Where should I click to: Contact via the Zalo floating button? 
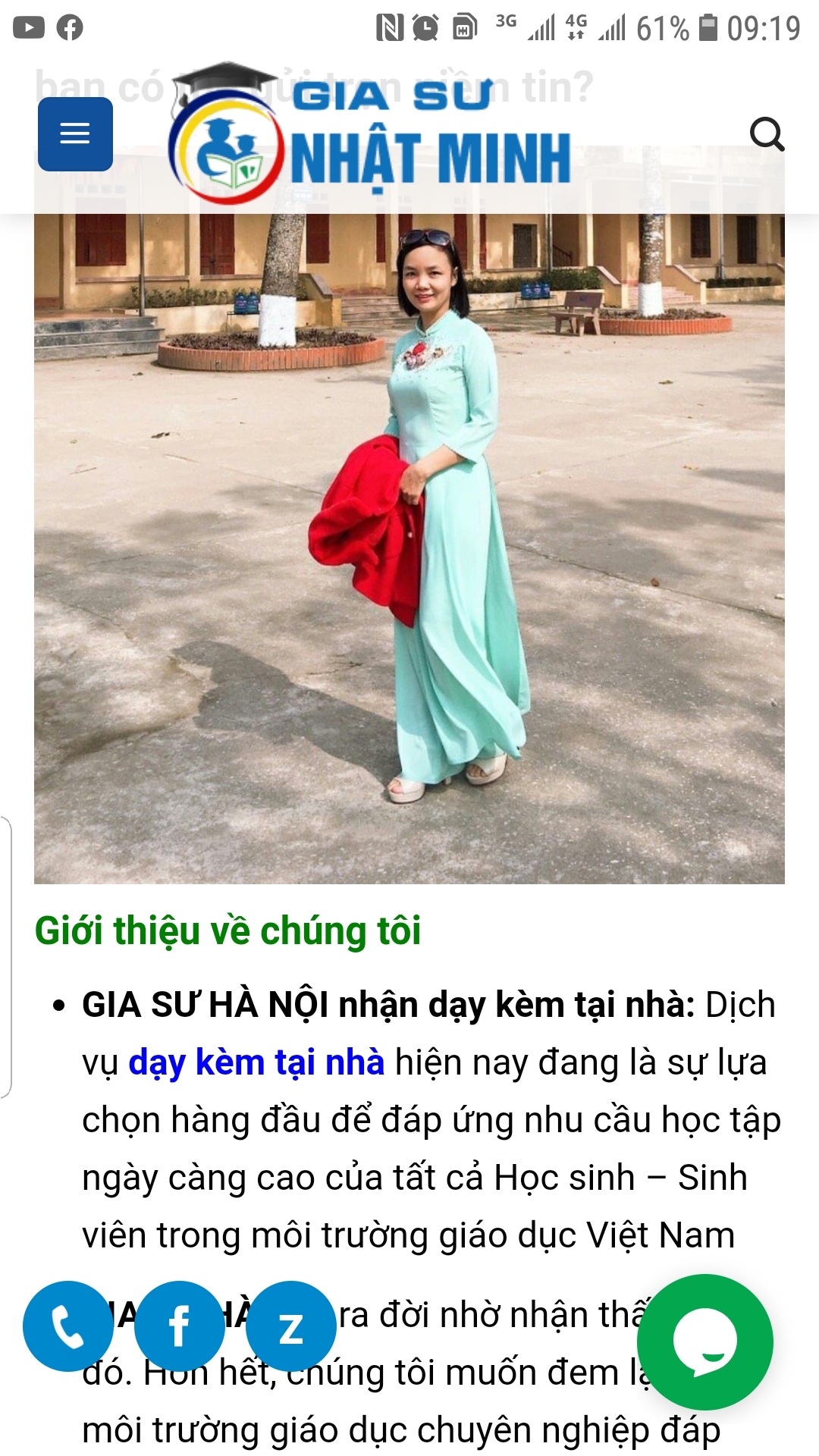[291, 1326]
